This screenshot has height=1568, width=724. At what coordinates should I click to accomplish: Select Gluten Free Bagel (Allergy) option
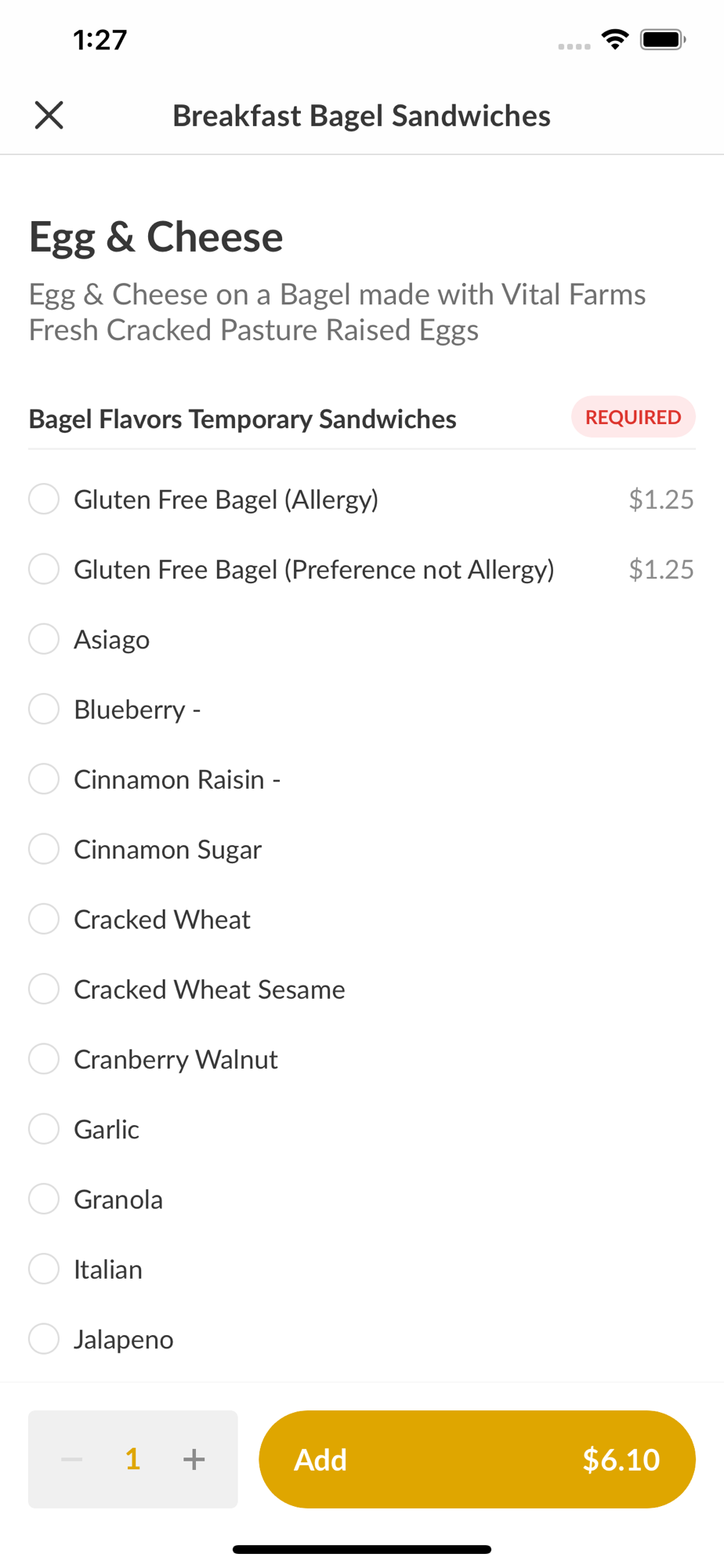pyautogui.click(x=44, y=499)
